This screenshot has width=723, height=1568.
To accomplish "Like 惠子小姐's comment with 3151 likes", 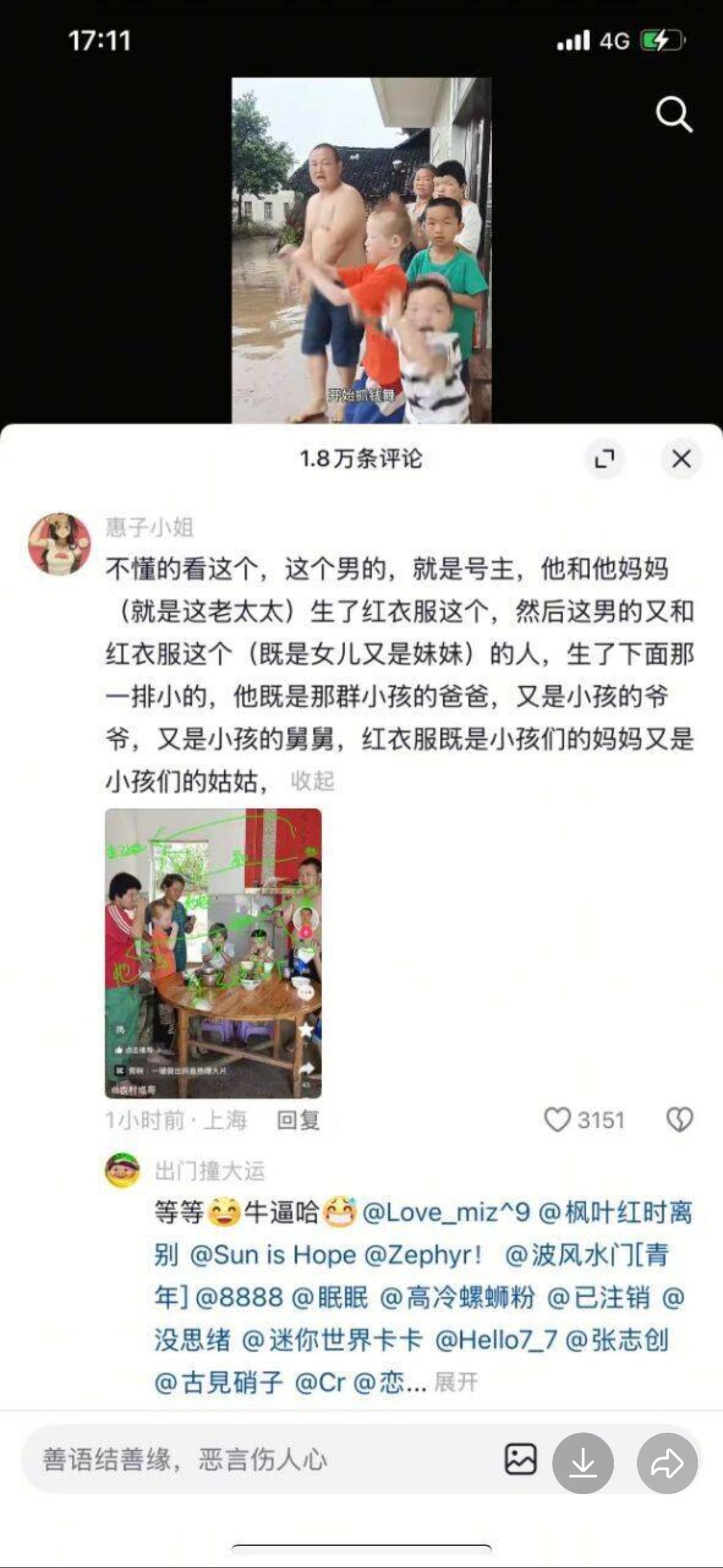I will click(583, 1119).
